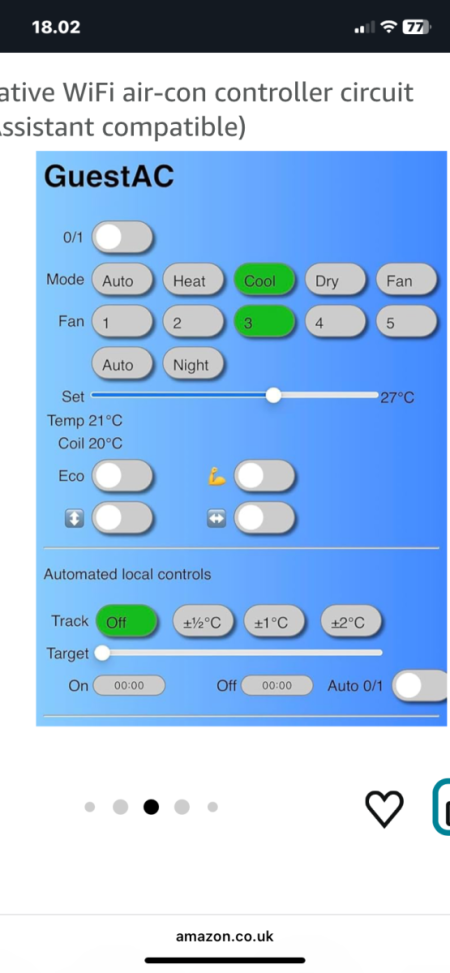Add this product to wish list heart
Image resolution: width=450 pixels, height=973 pixels.
click(x=384, y=809)
